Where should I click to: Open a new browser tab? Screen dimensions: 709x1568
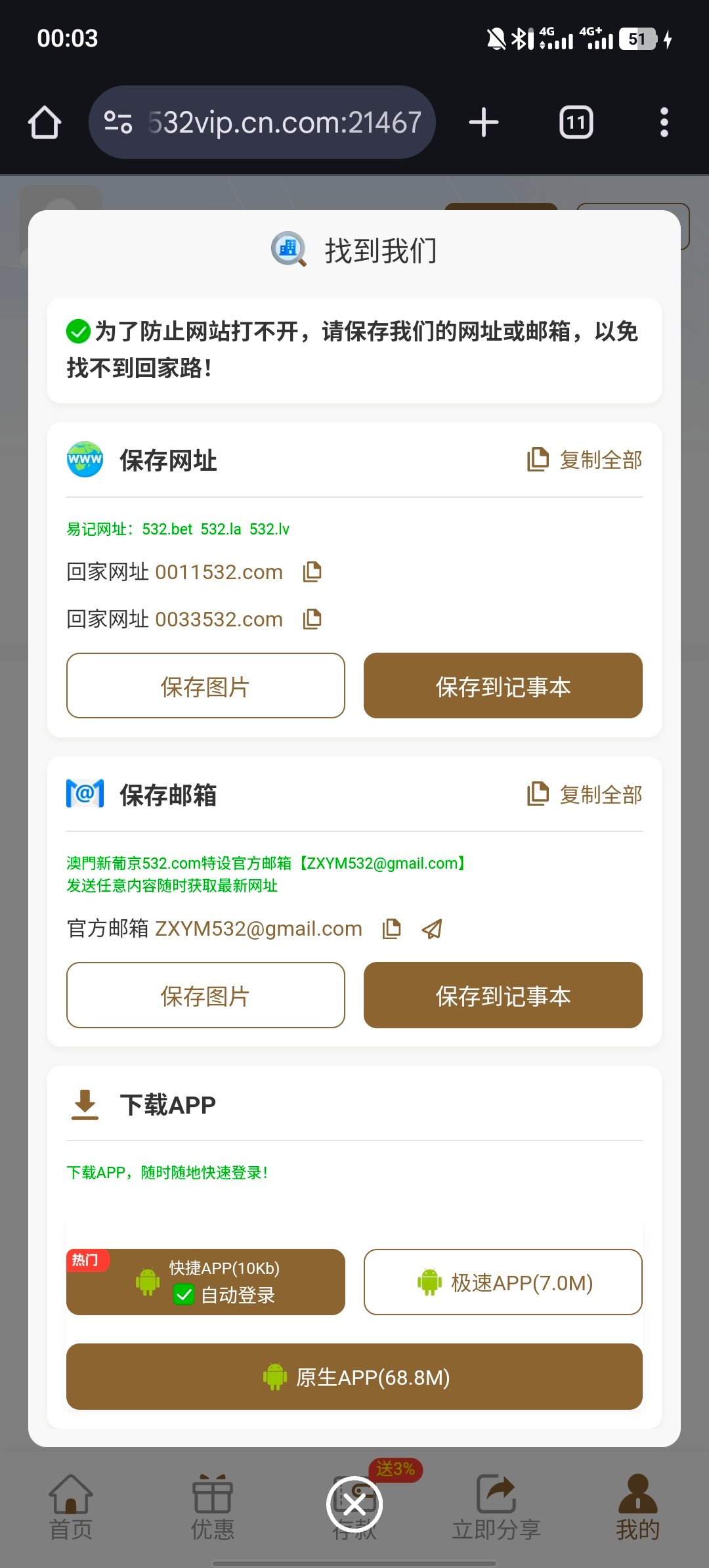(484, 123)
